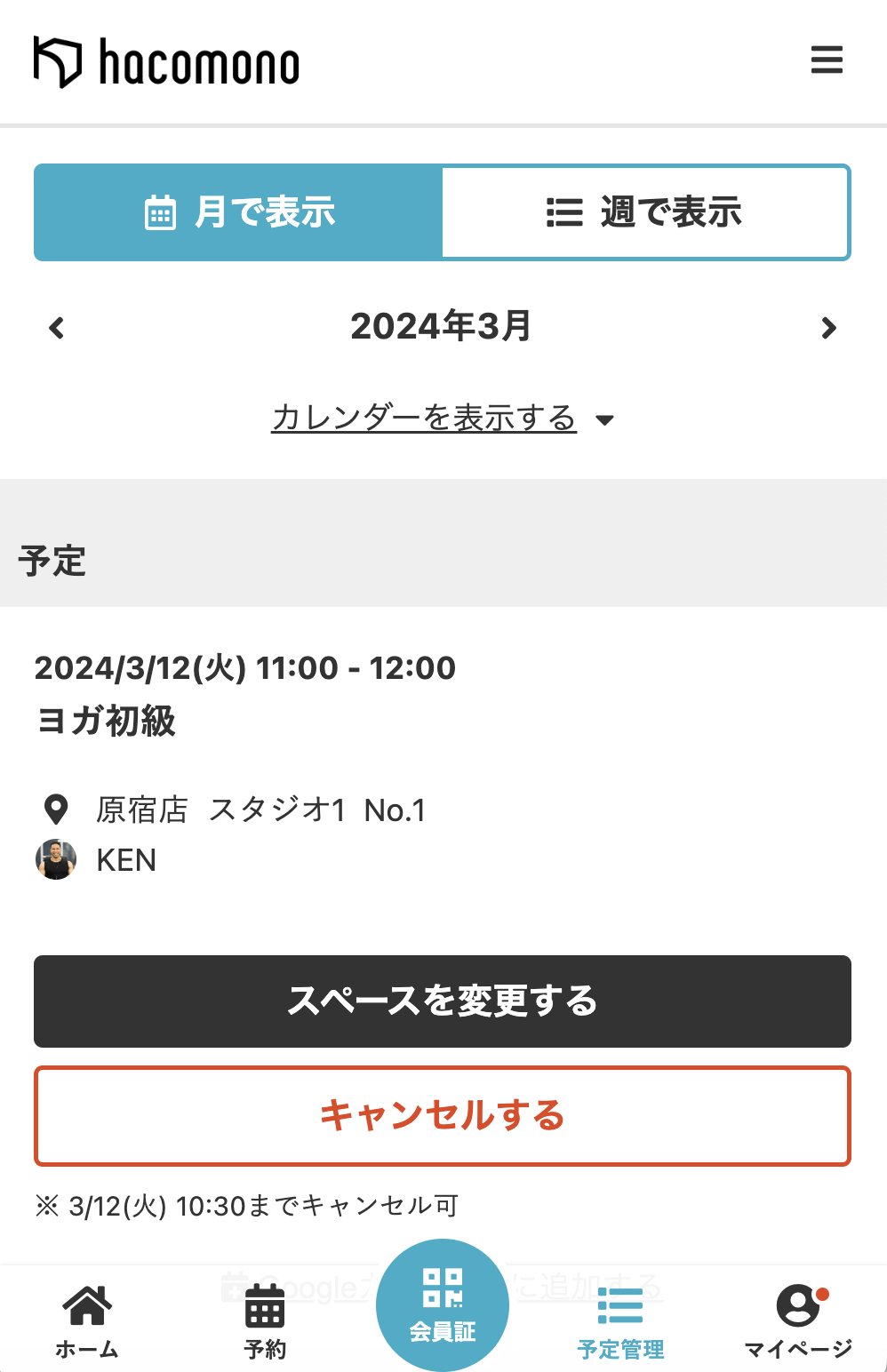Switch to 週で表示 week view

tap(644, 212)
